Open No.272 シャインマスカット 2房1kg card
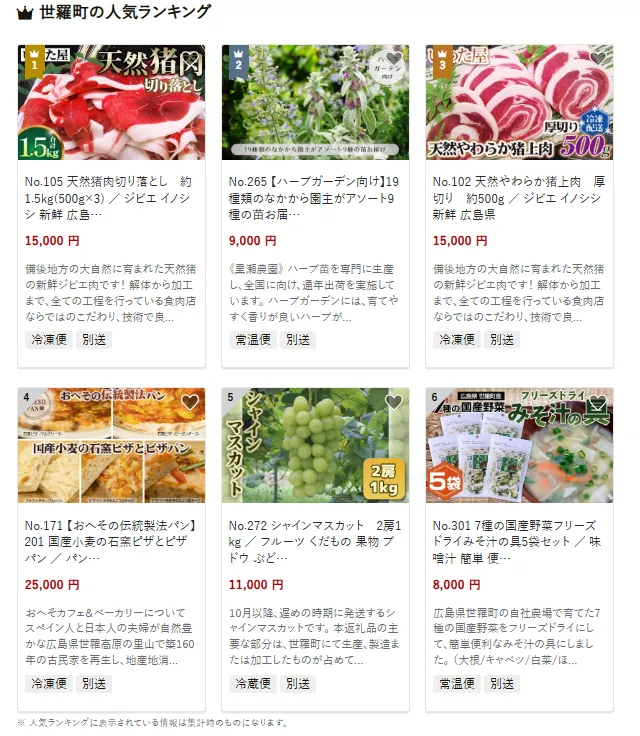This screenshot has width=640, height=736. (x=315, y=541)
